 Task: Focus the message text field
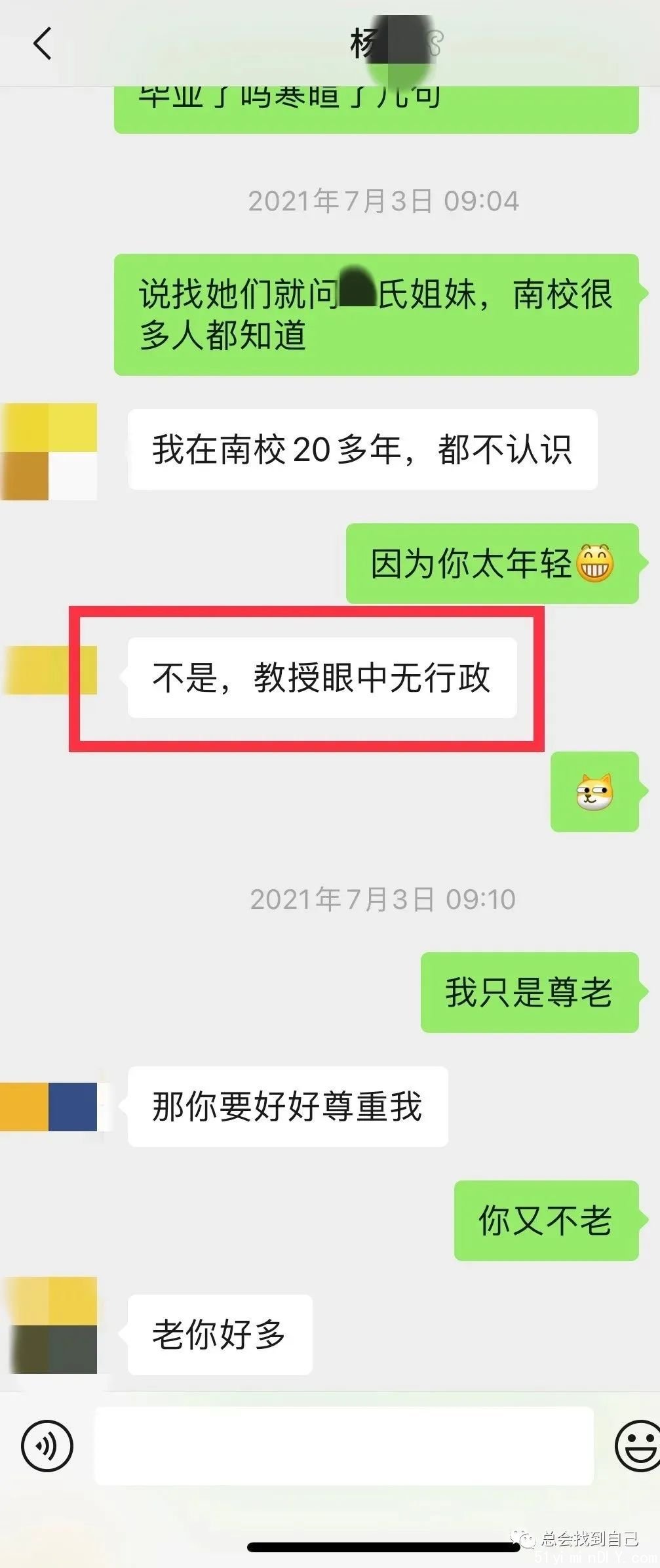point(344,1445)
